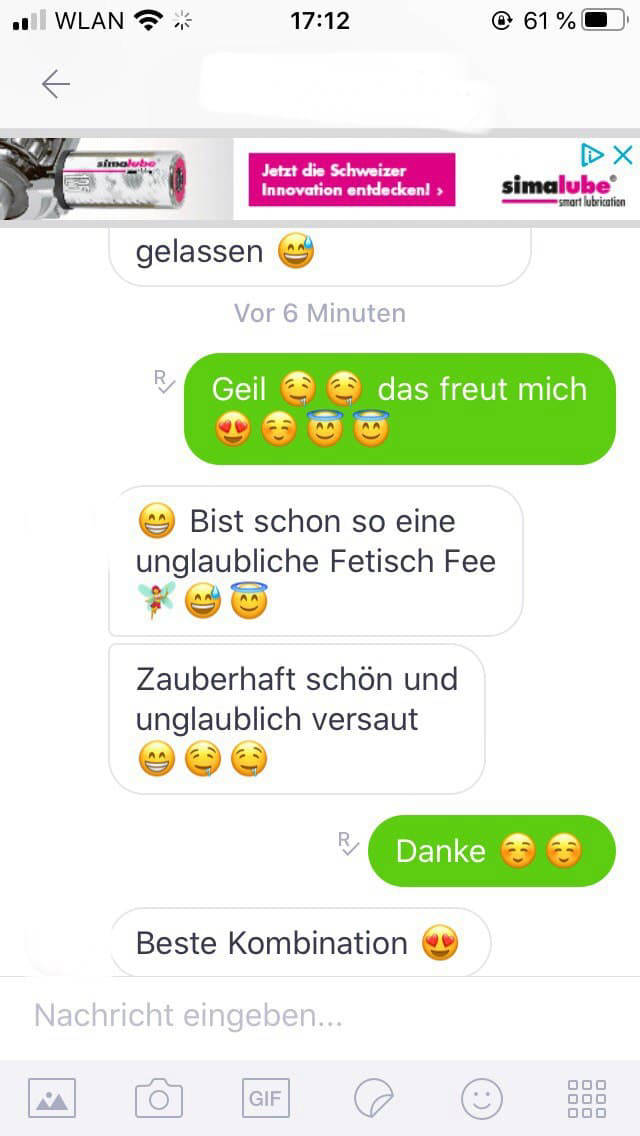Viewport: 640px width, 1136px height.
Task: Go back using the arrow icon
Action: click(56, 85)
